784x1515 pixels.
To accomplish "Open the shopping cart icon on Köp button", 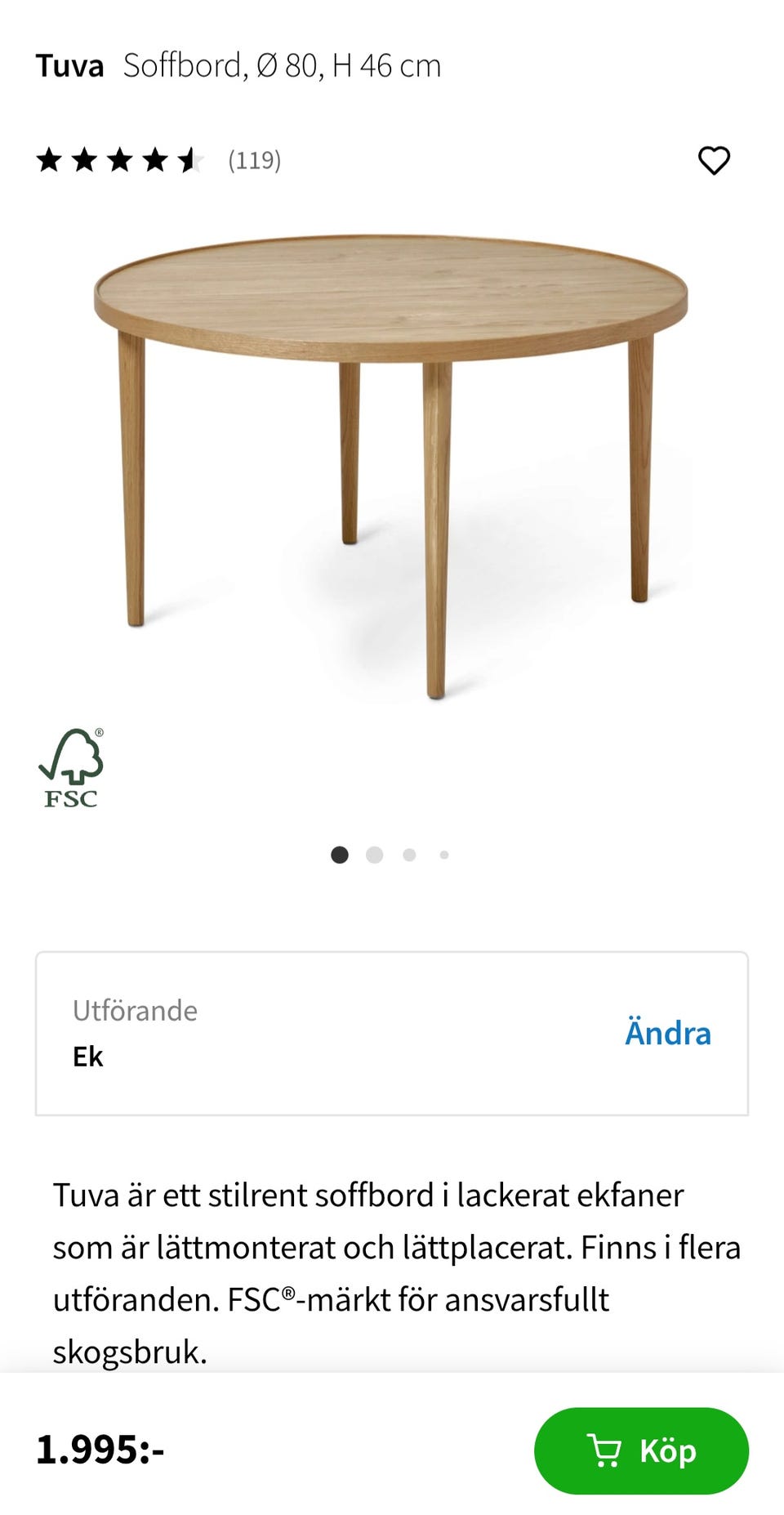I will (606, 1451).
